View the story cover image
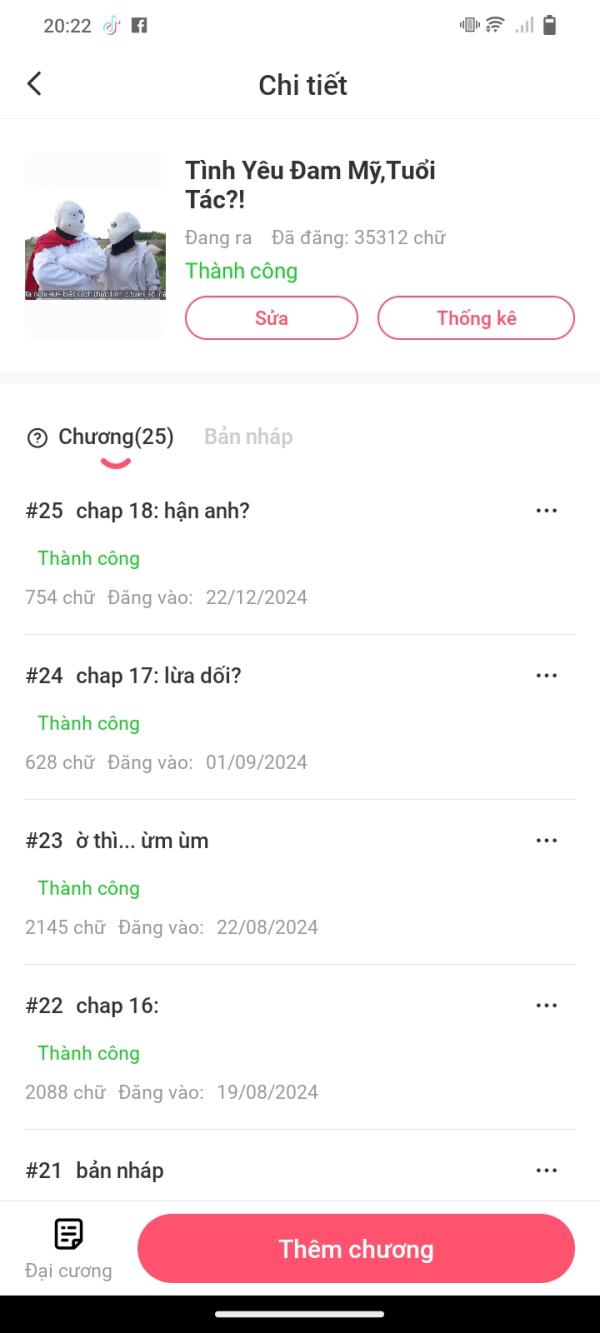The height and width of the screenshot is (1333, 600). [95, 246]
